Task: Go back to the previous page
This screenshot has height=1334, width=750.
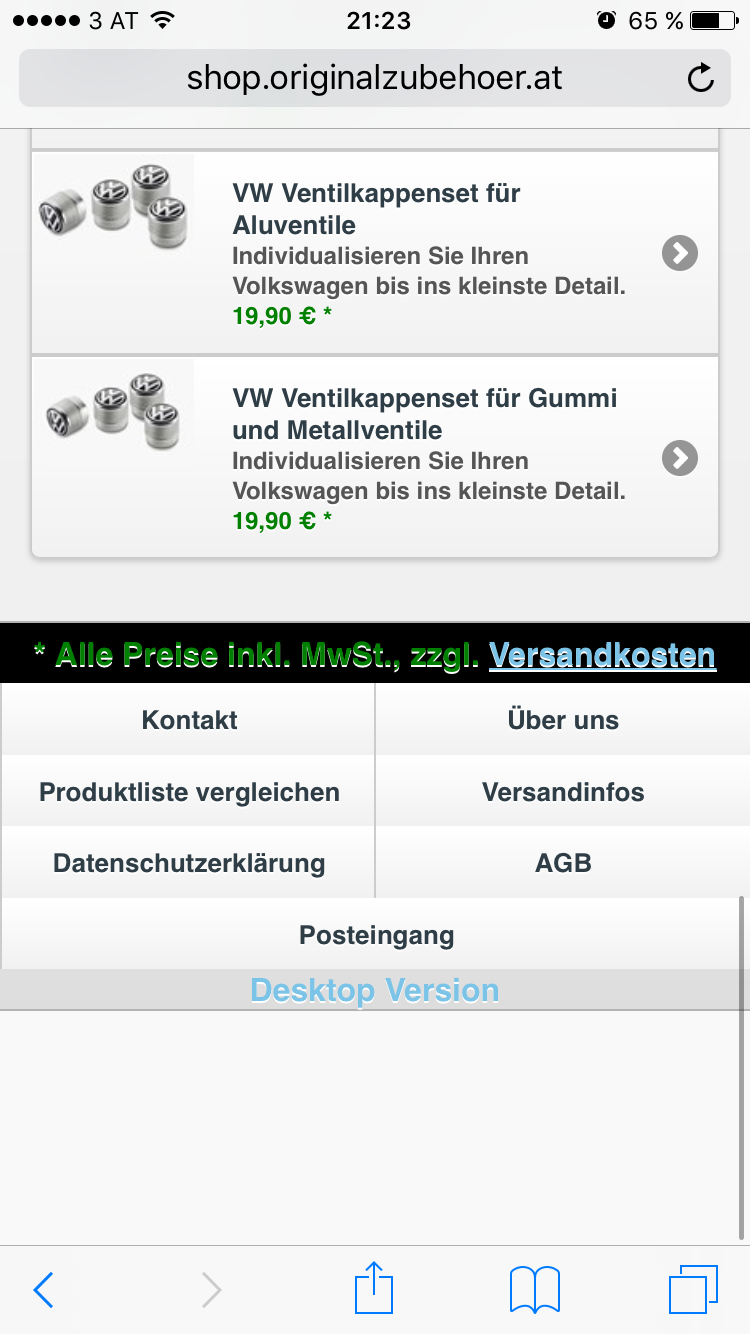Action: coord(43,1290)
